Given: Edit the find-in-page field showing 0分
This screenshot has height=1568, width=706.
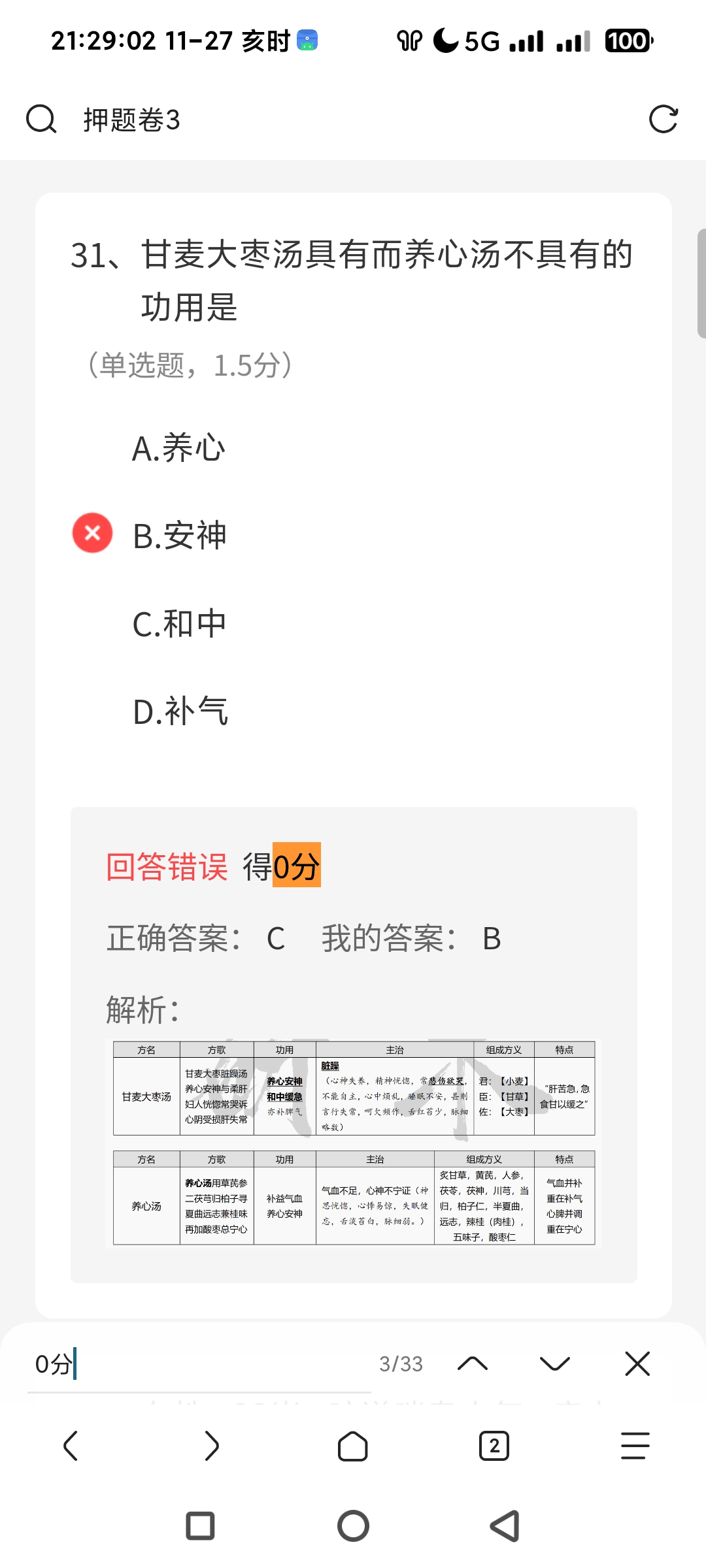Looking at the screenshot, I should click(x=196, y=1364).
